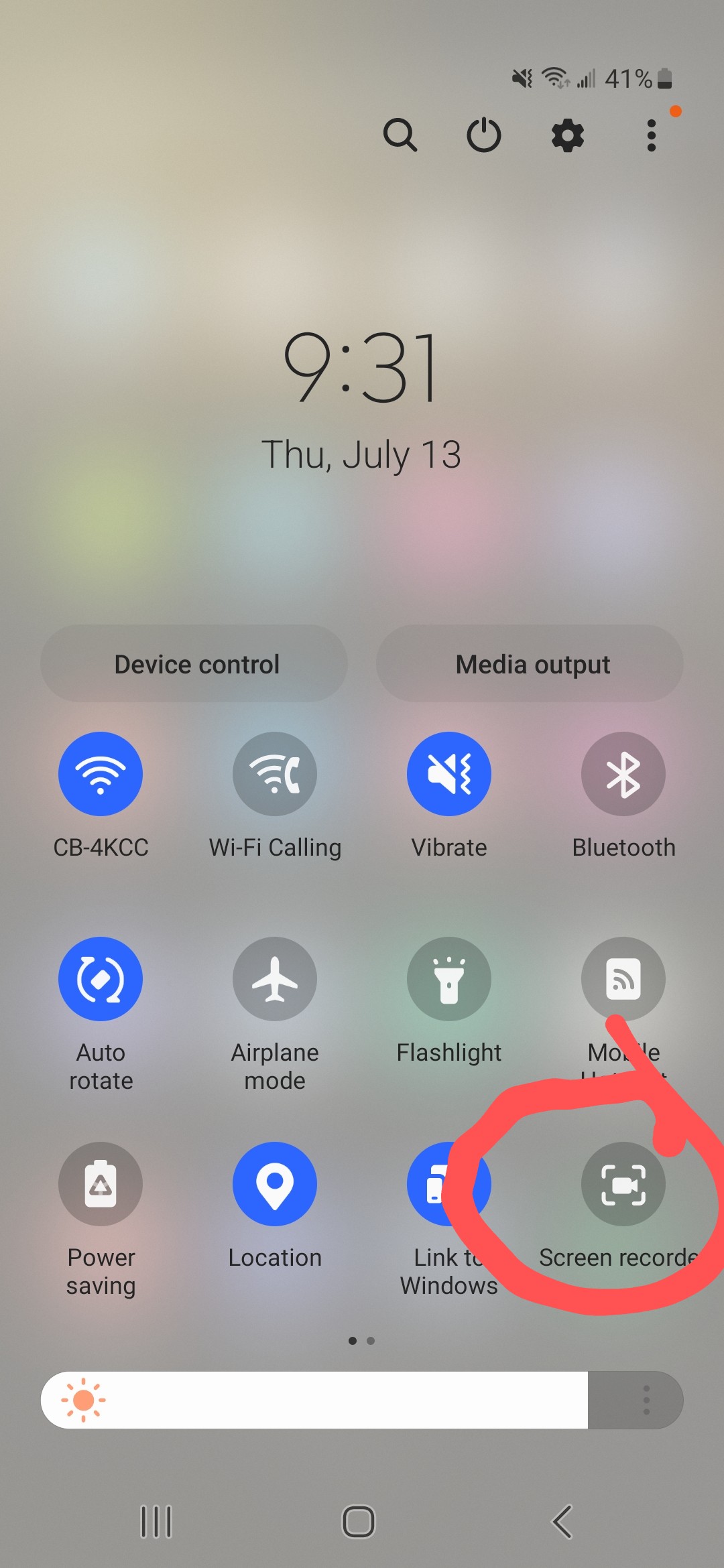This screenshot has width=724, height=1568.
Task: Open the Device control panel
Action: click(196, 663)
